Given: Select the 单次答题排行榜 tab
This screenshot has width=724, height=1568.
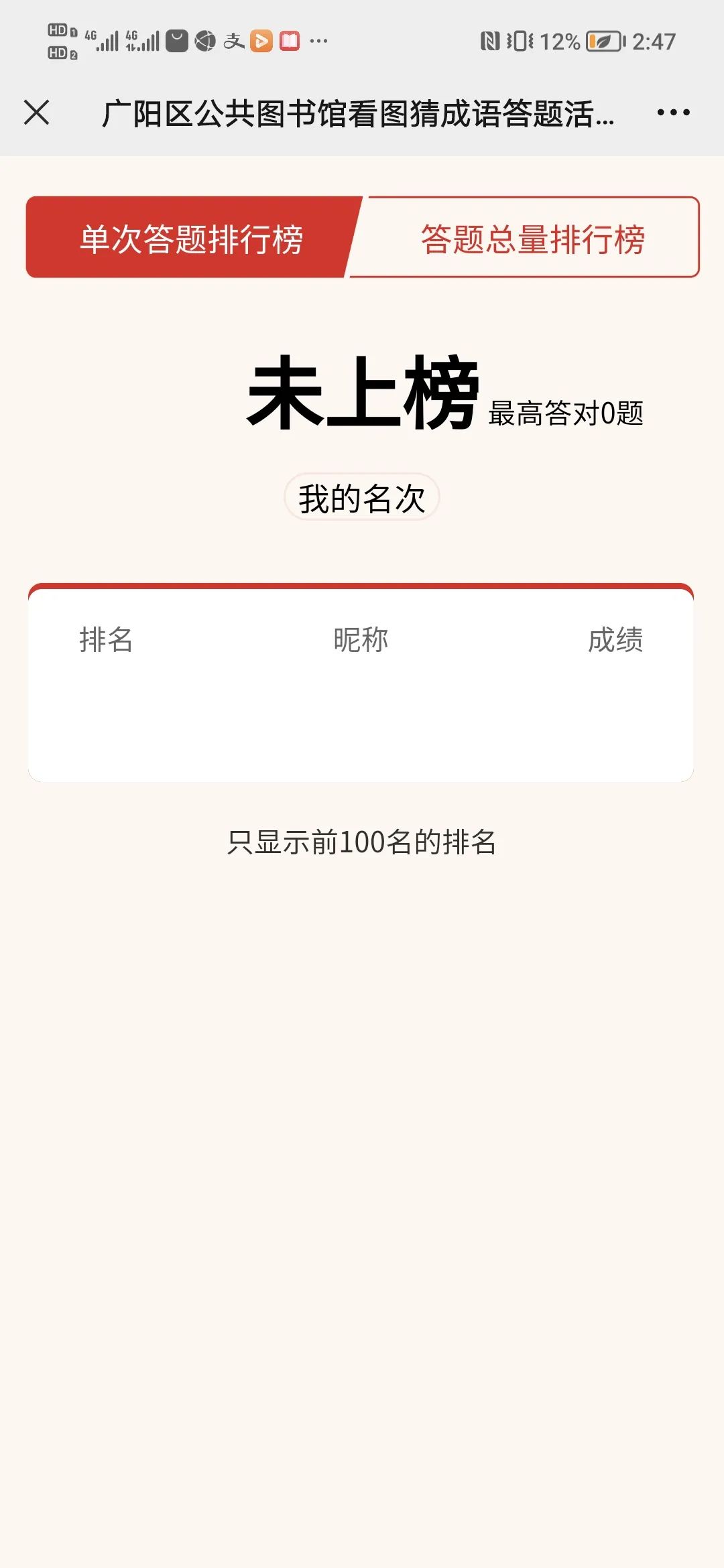Looking at the screenshot, I should point(191,239).
